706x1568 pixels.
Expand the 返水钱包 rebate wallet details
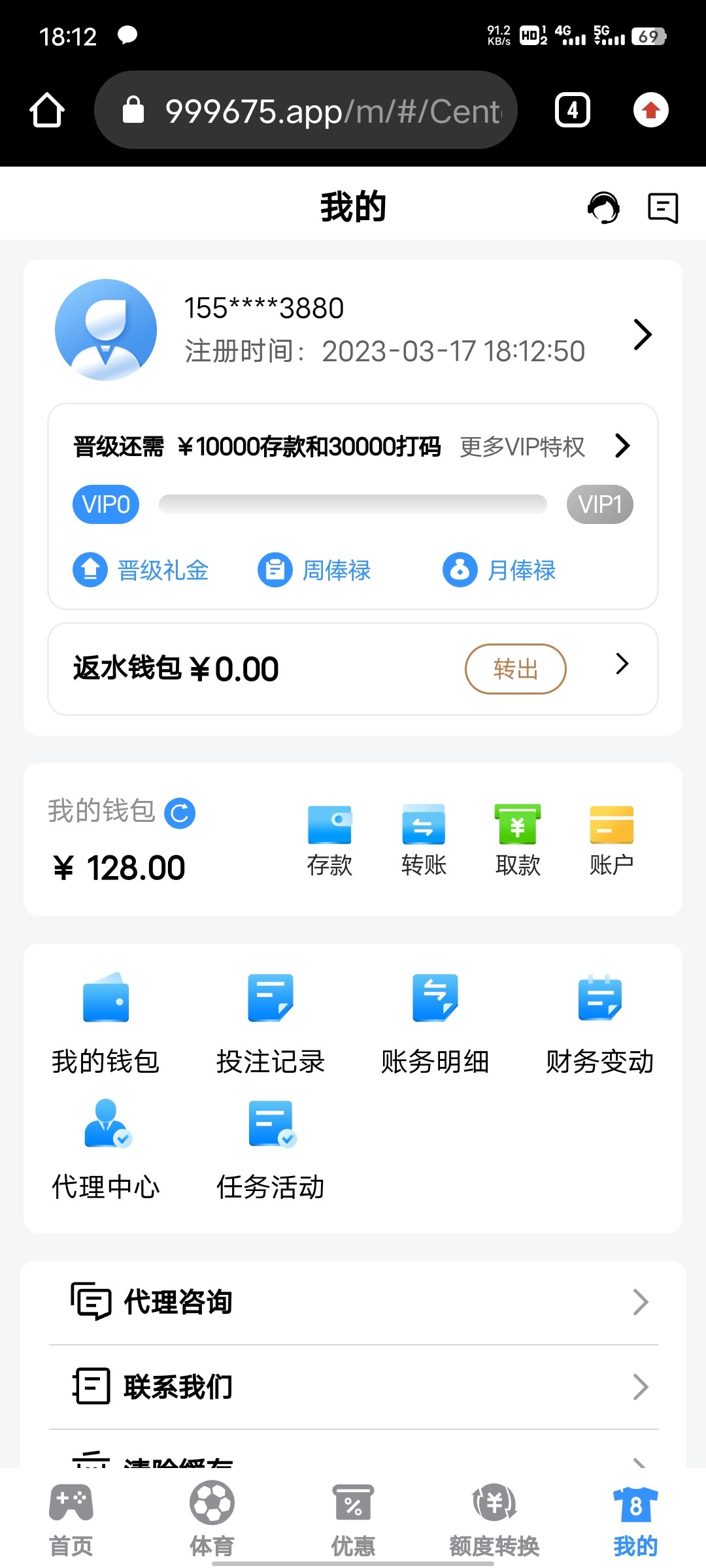coord(622,664)
